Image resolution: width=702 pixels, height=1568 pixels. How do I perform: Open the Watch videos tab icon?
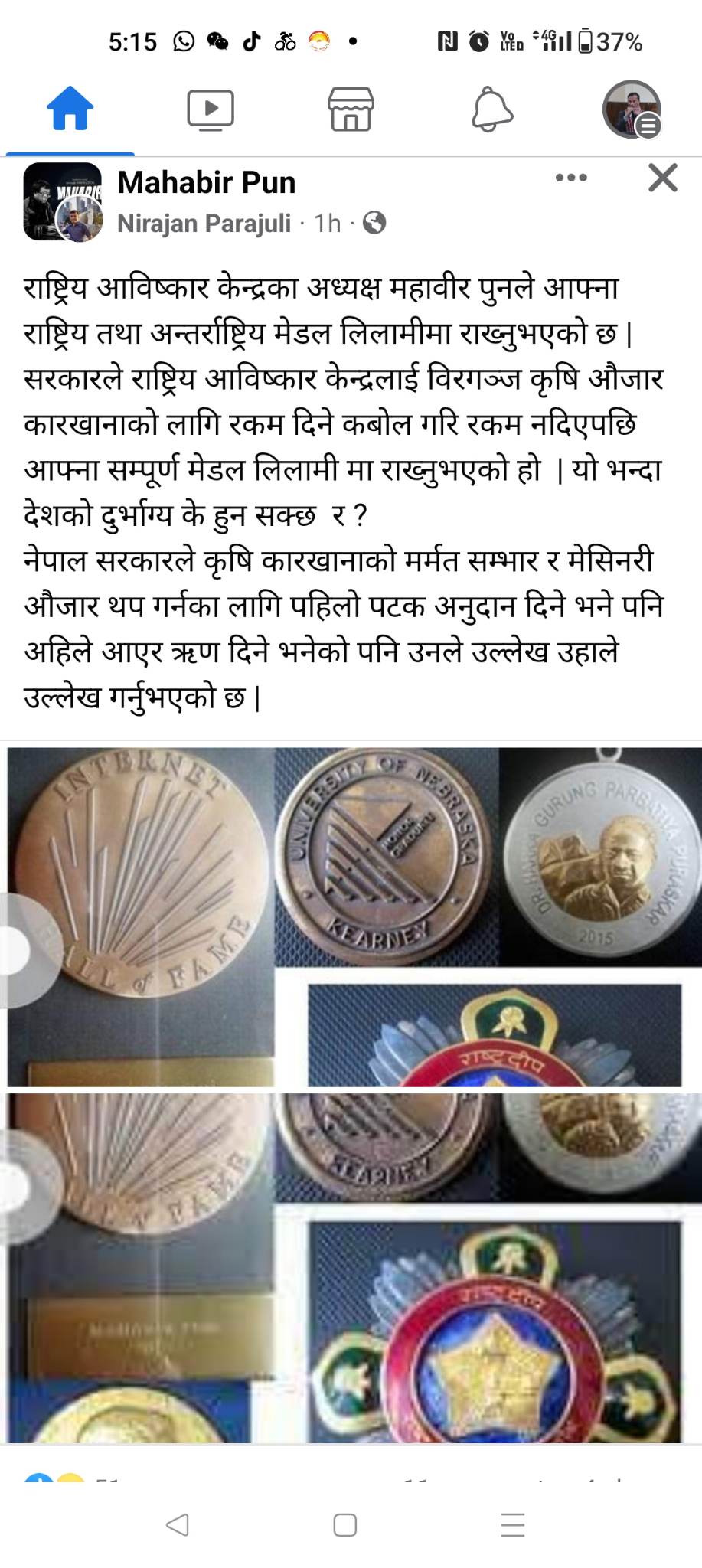[211, 109]
